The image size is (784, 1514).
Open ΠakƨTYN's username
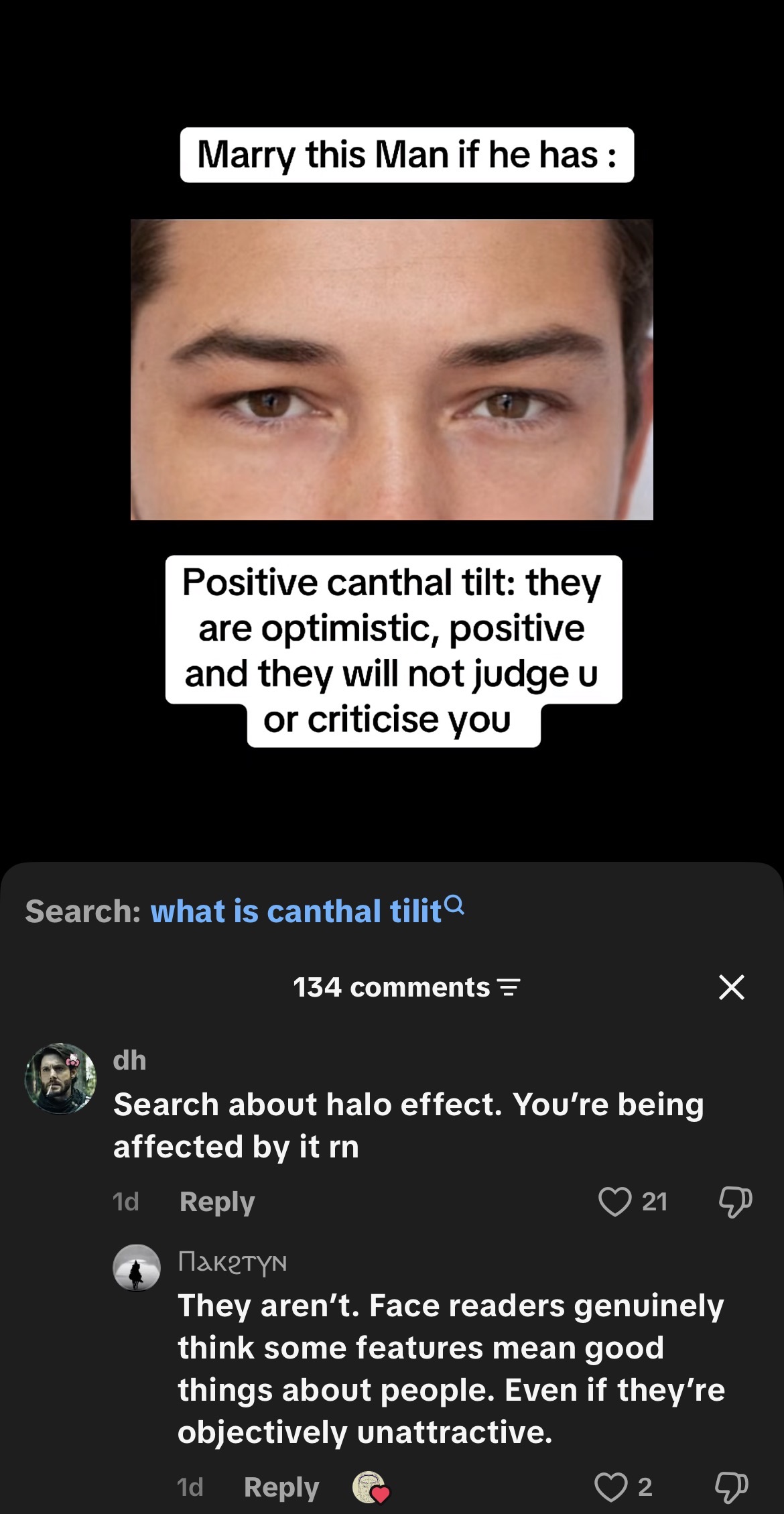point(233,1263)
